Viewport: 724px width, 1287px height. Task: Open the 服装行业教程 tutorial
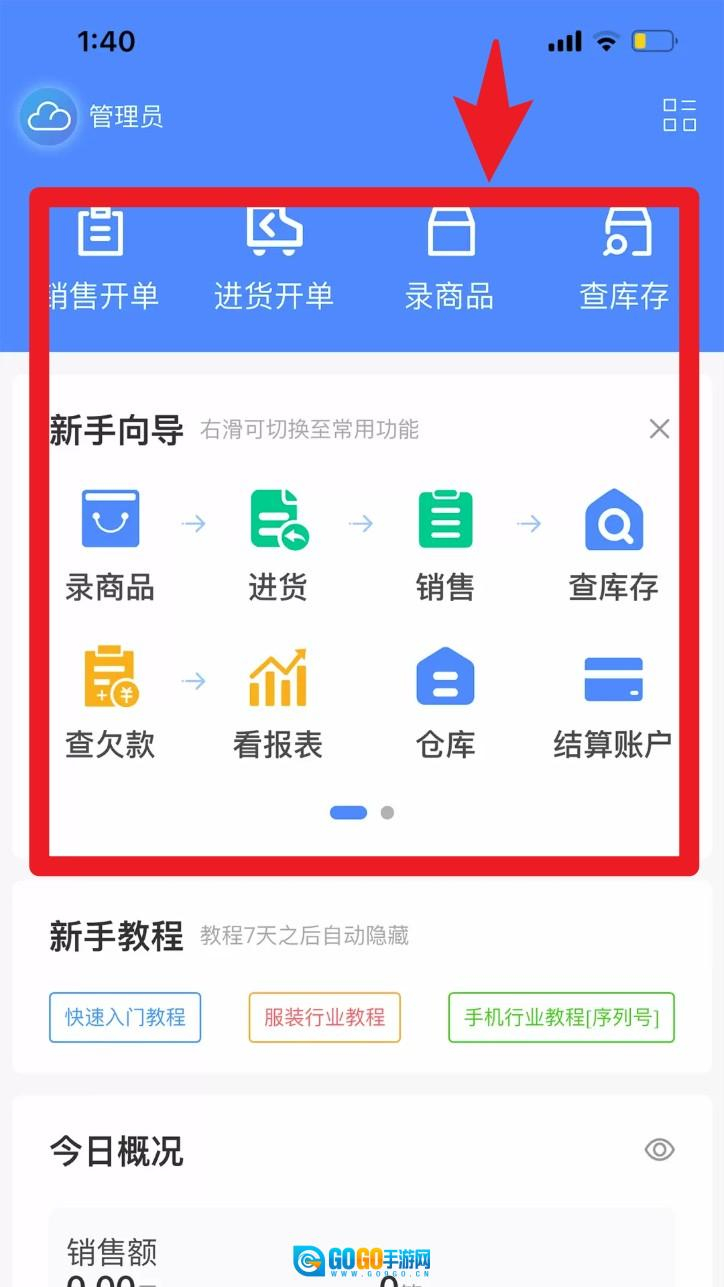[325, 1018]
